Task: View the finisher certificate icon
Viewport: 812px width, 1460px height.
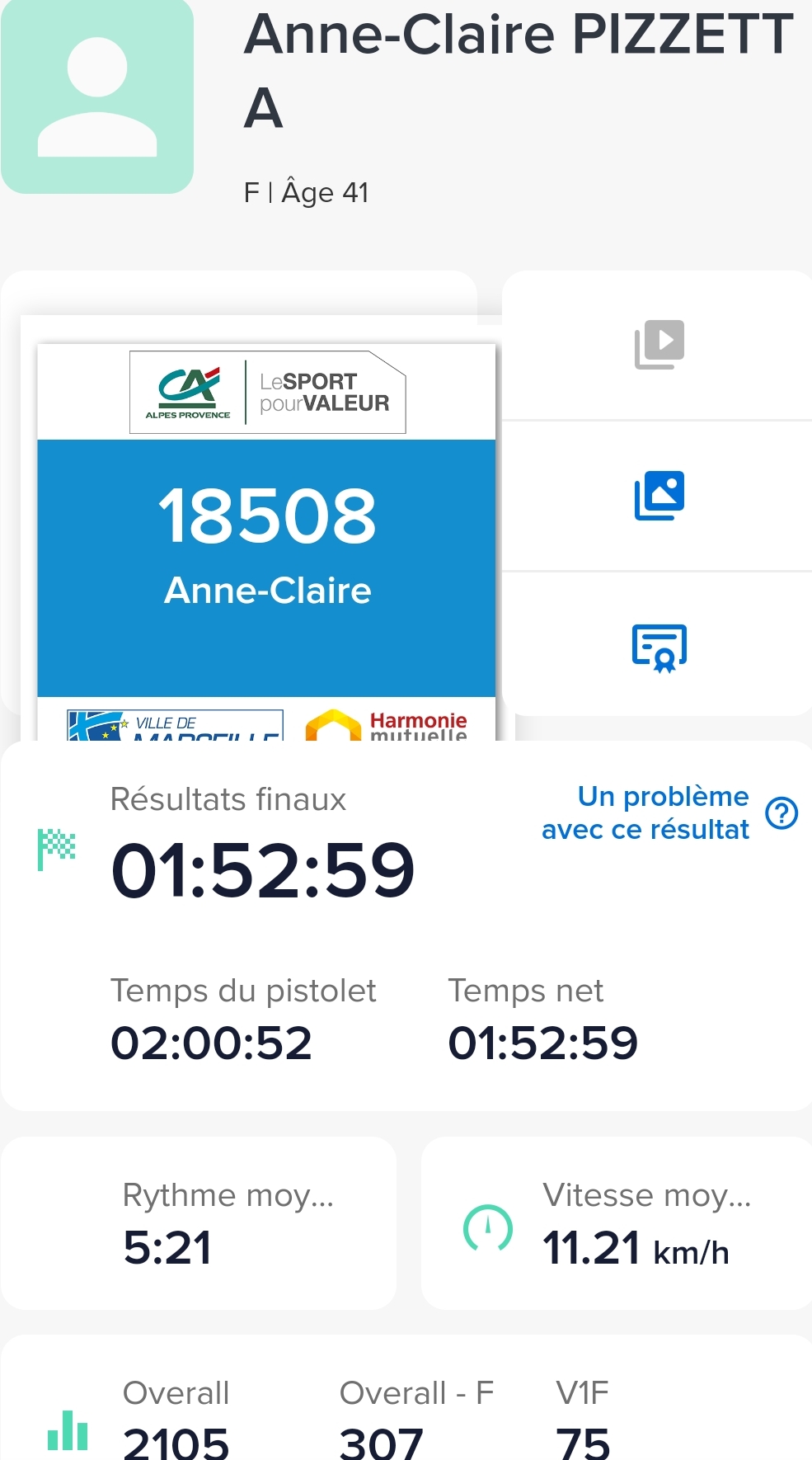Action: click(659, 648)
